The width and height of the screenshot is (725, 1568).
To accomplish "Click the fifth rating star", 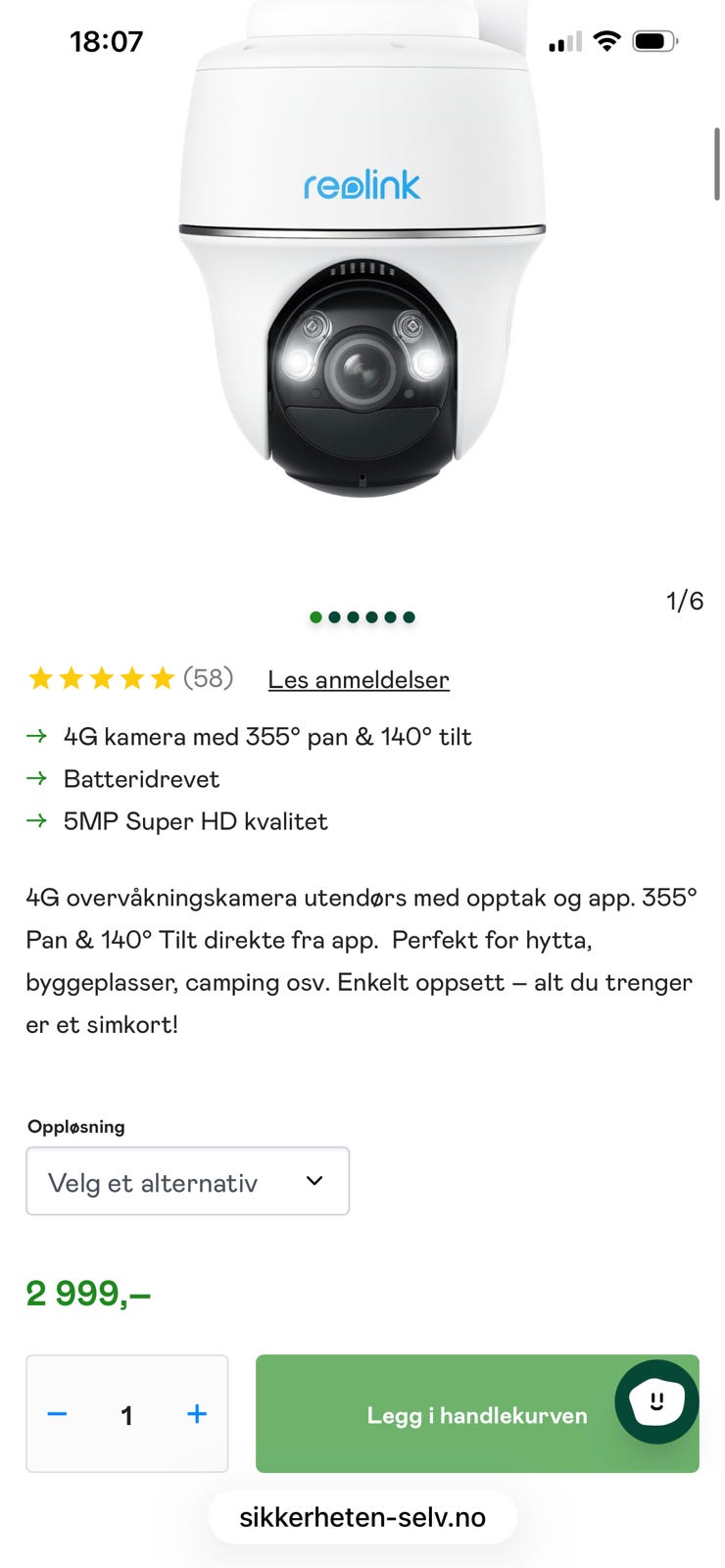I will point(157,677).
